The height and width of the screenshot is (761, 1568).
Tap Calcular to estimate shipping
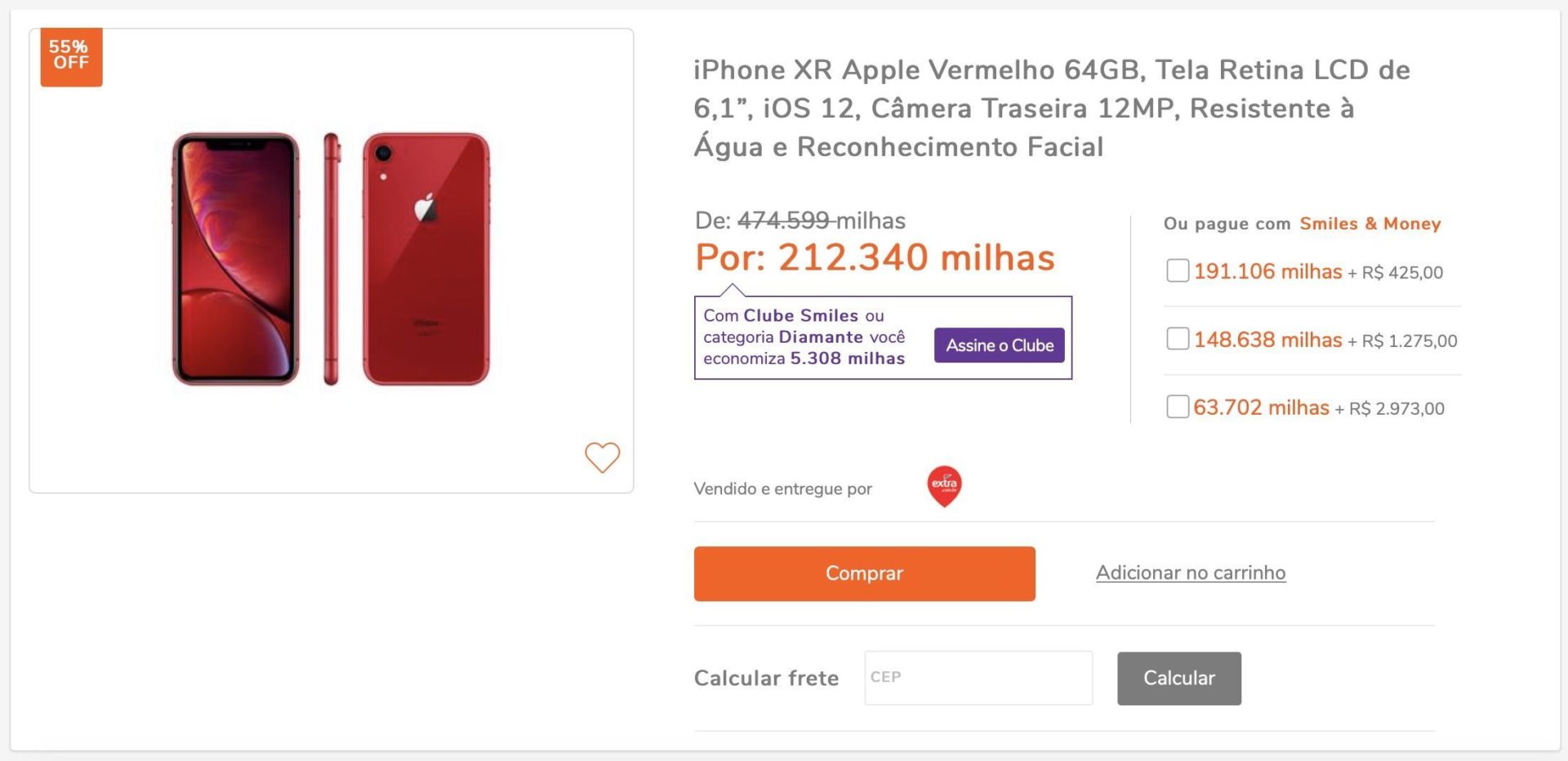click(1178, 678)
